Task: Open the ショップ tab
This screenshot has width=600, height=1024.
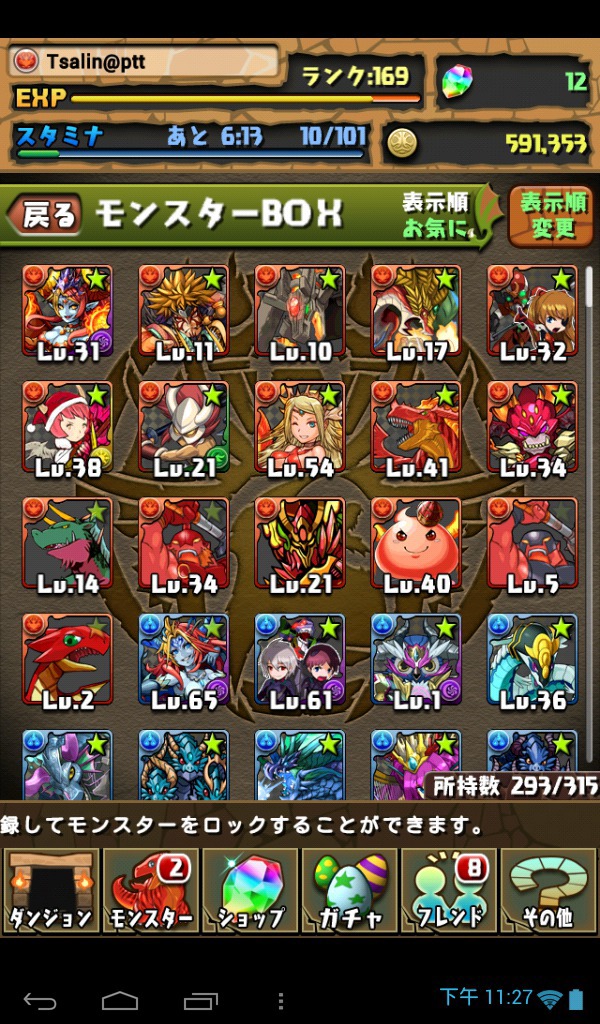Action: point(250,890)
